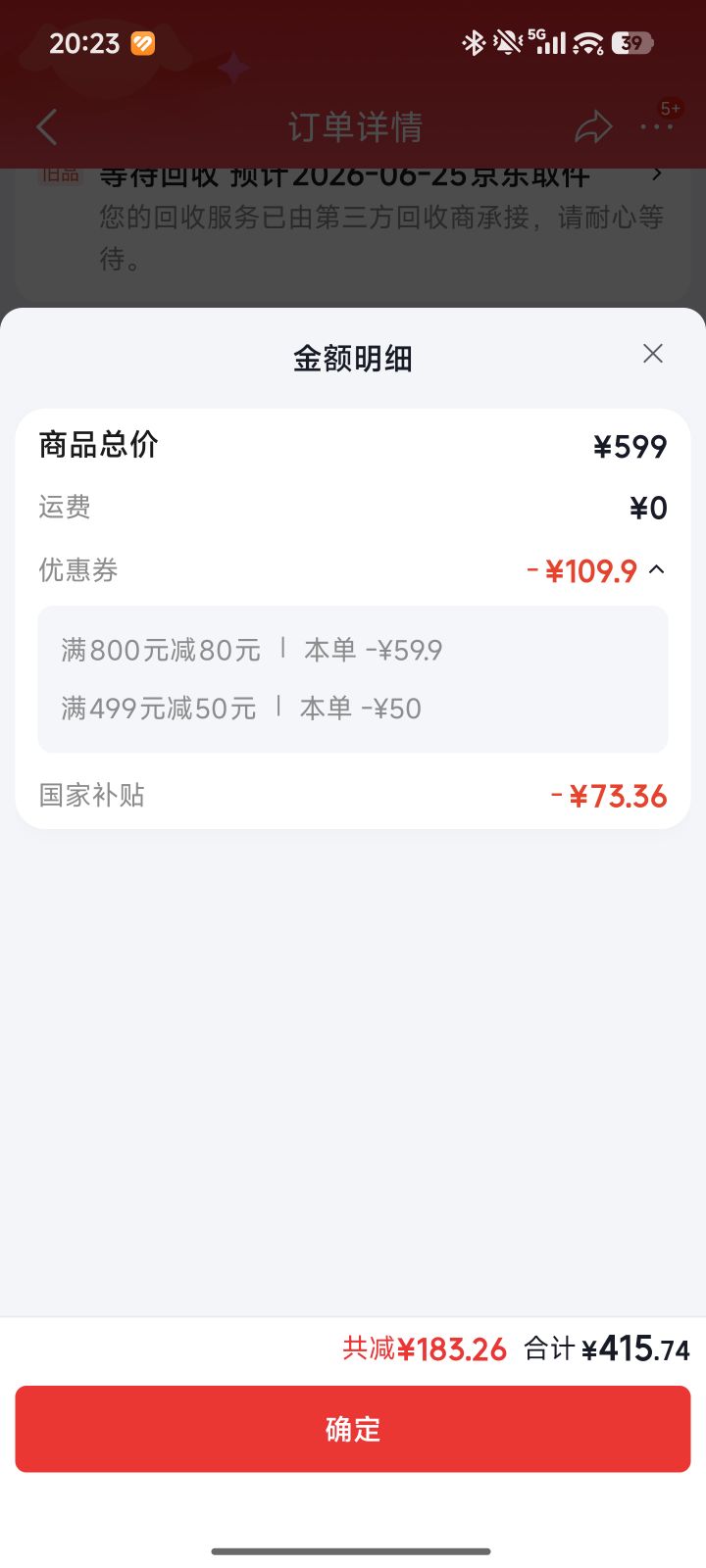Collapse the 优惠券 discount breakdown

[657, 569]
